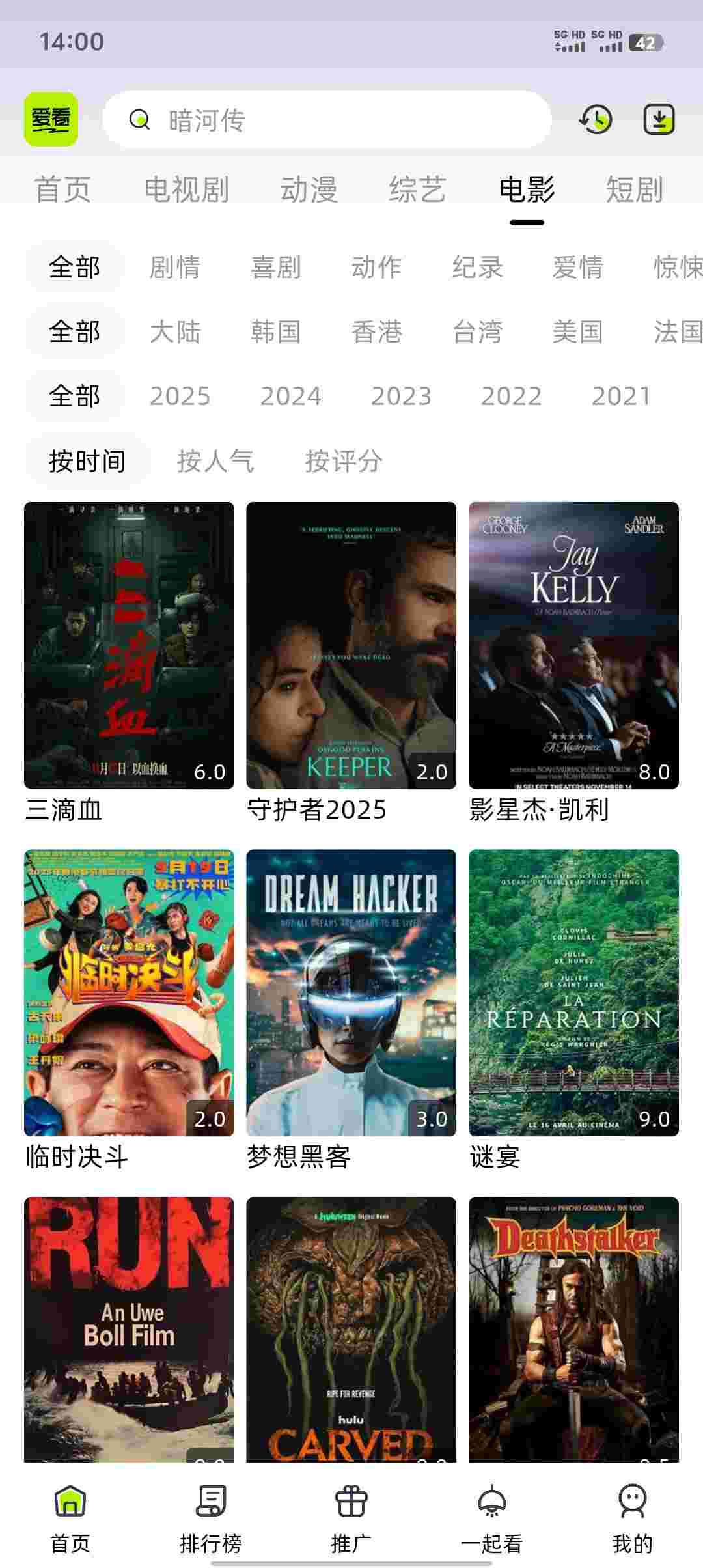Screen dimensions: 703x1568
Task: Sort the movie list by 按人气
Action: 215,461
